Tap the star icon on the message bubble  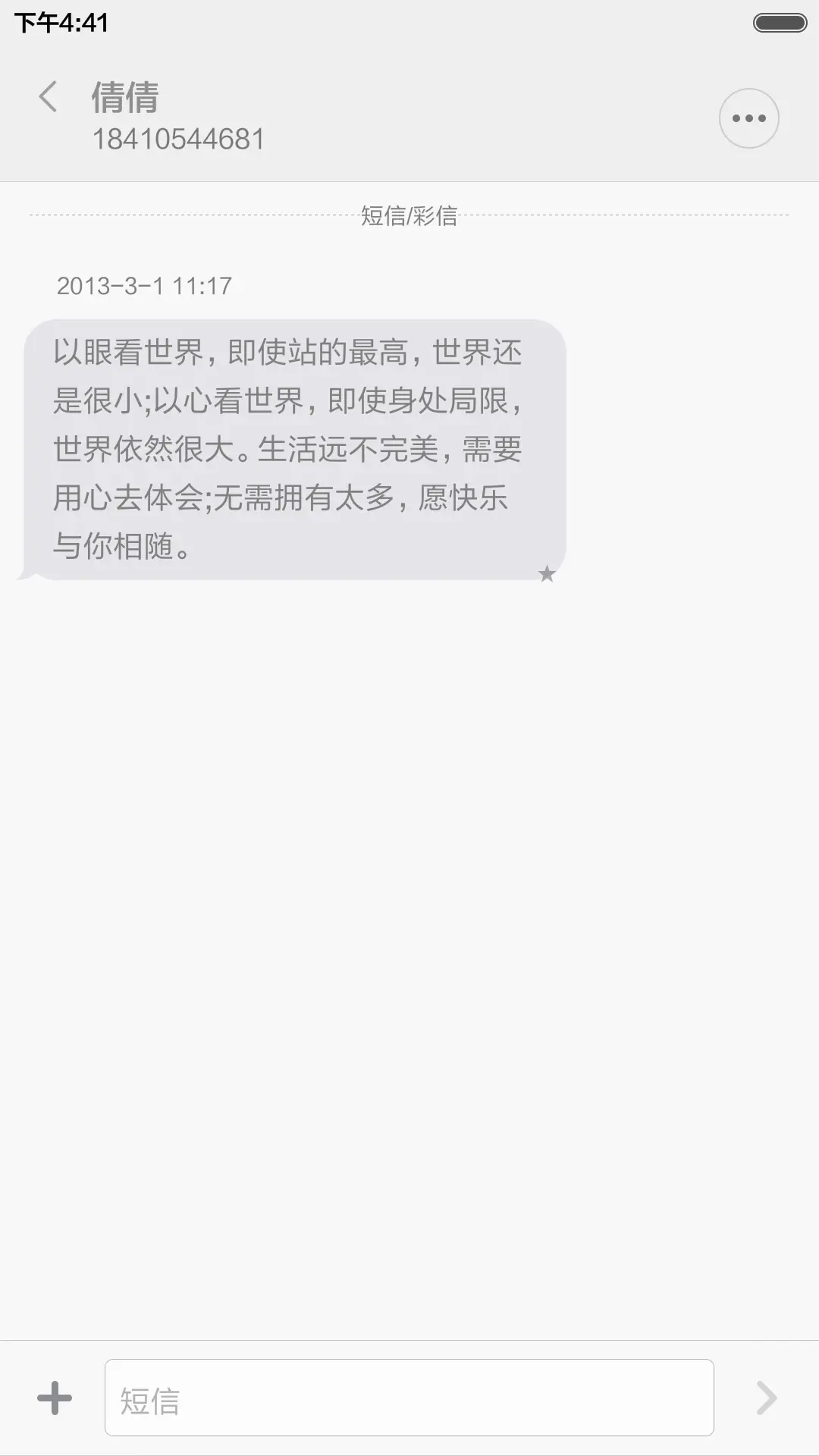(548, 574)
